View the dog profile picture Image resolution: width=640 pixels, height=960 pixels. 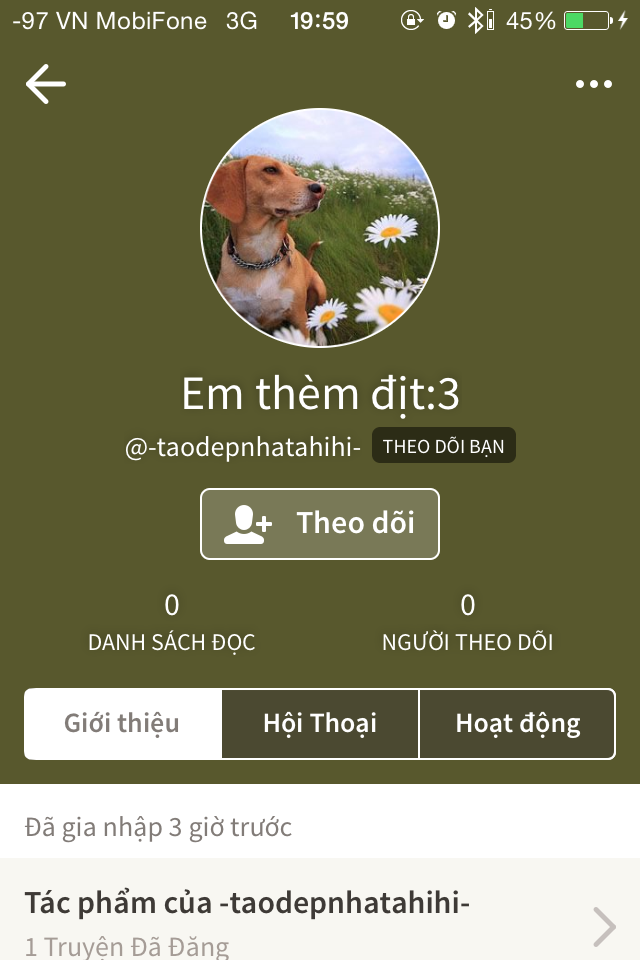320,228
